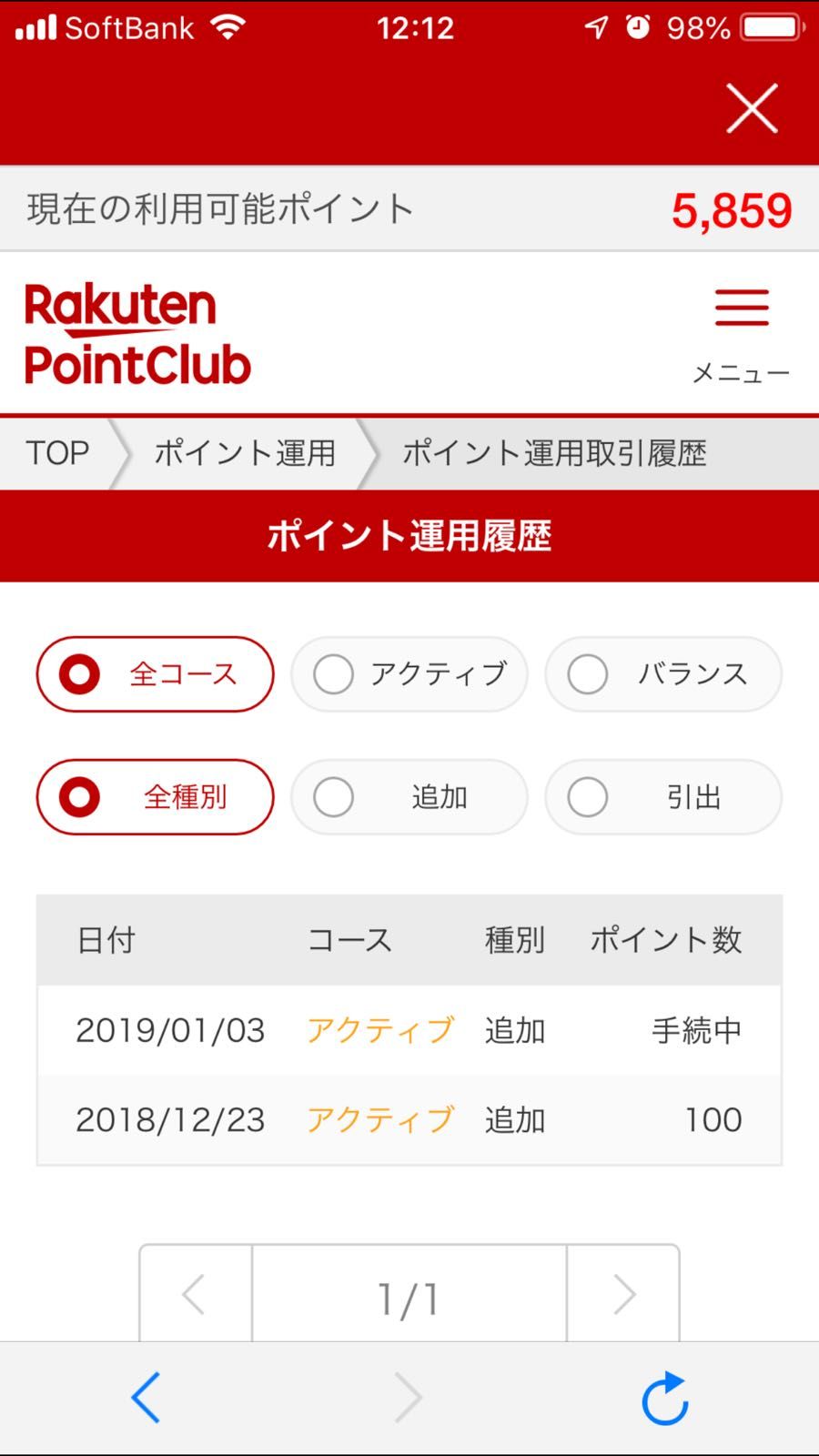Show only 引出 transactions
The image size is (819, 1456).
pos(663,797)
